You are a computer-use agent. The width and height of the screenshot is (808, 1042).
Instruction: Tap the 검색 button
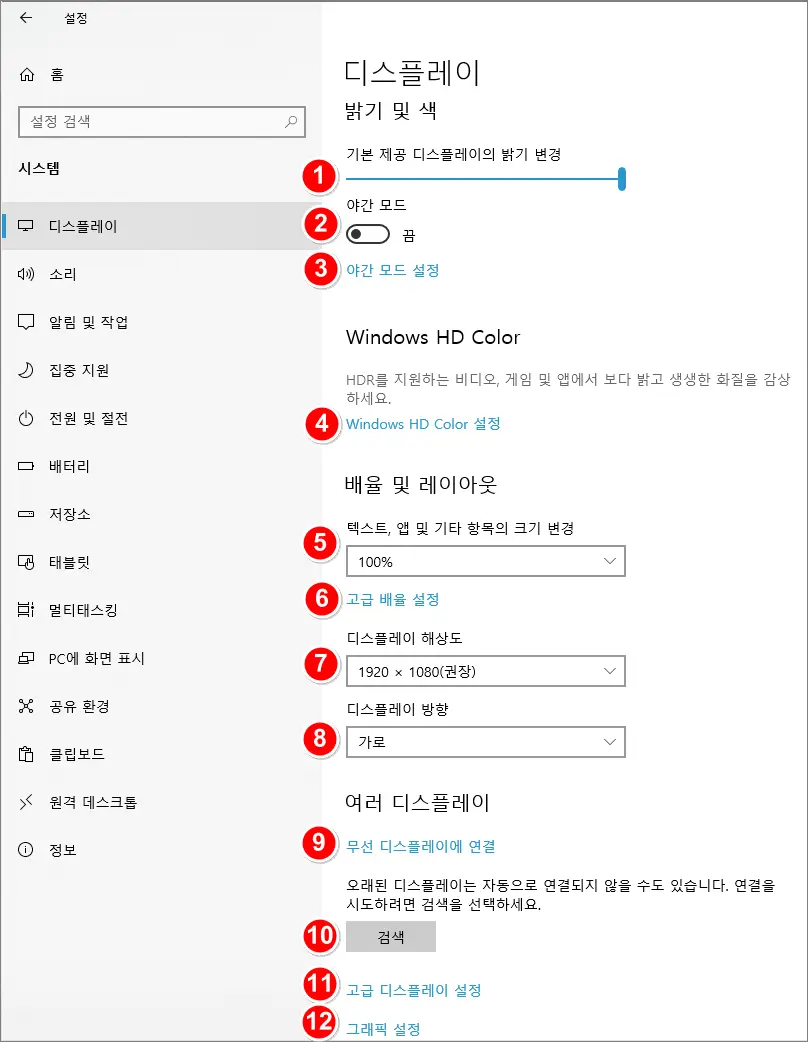tap(391, 937)
